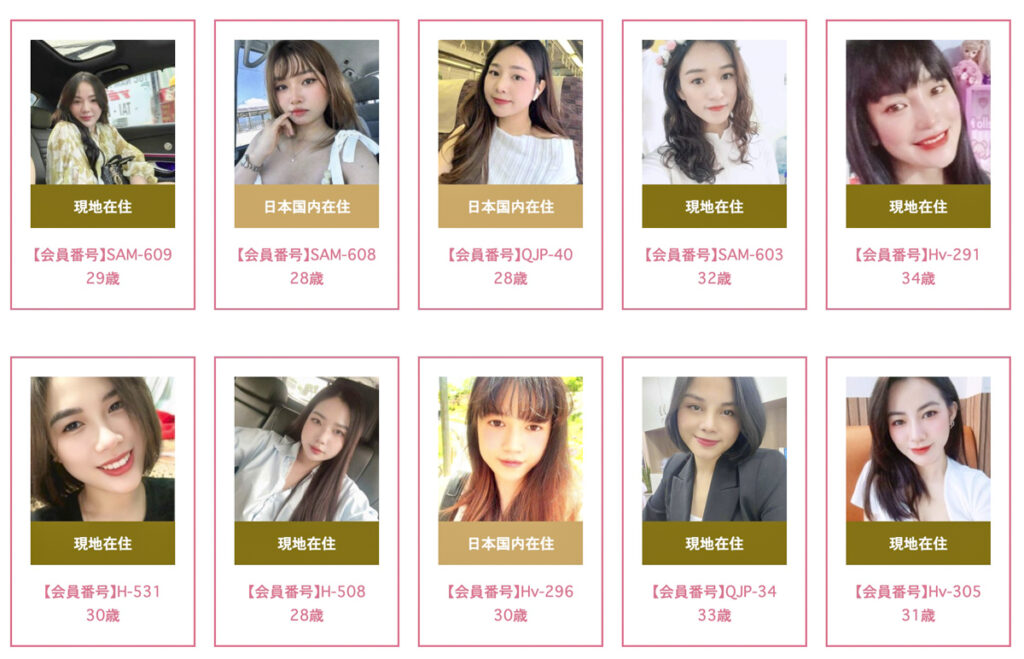The image size is (1024, 659).
Task: View profile of member QJP-40
Action: coord(510,112)
